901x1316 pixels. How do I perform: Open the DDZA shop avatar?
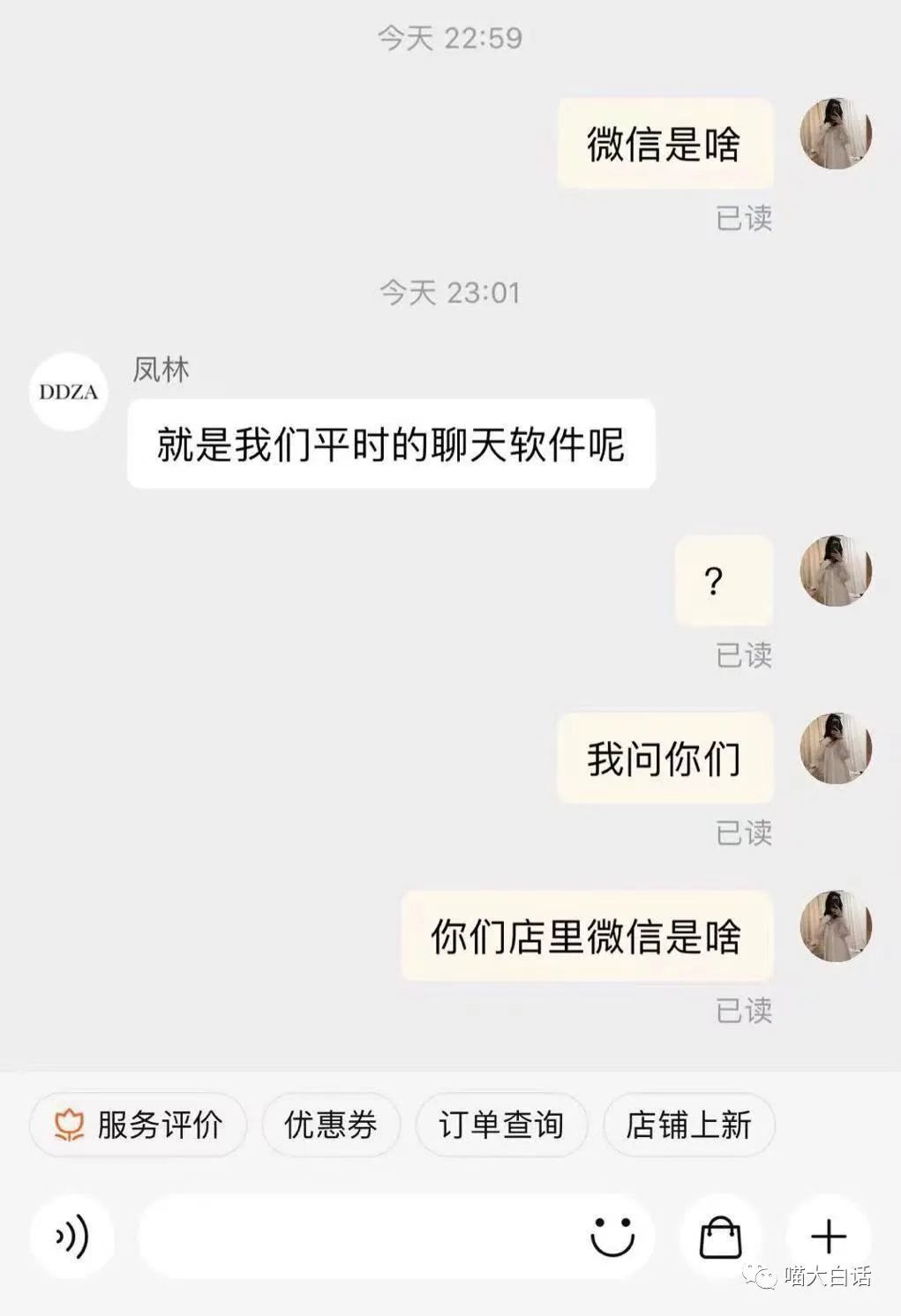click(x=69, y=392)
